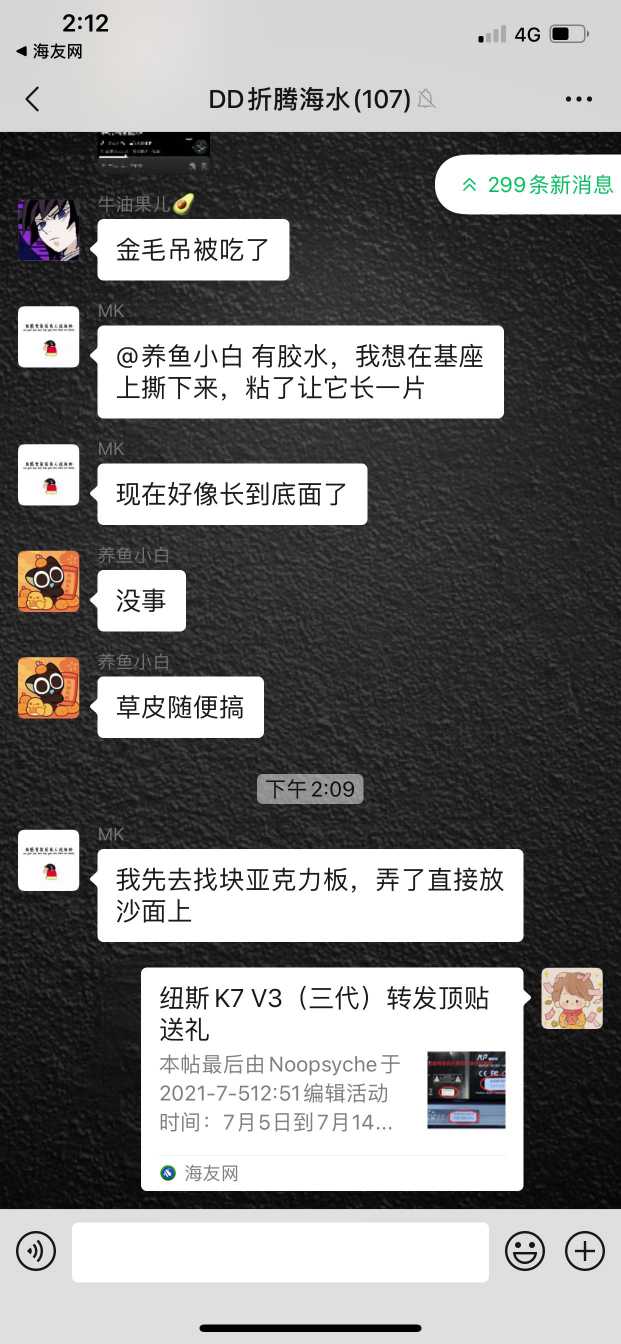Go back to the chat list

[33, 99]
